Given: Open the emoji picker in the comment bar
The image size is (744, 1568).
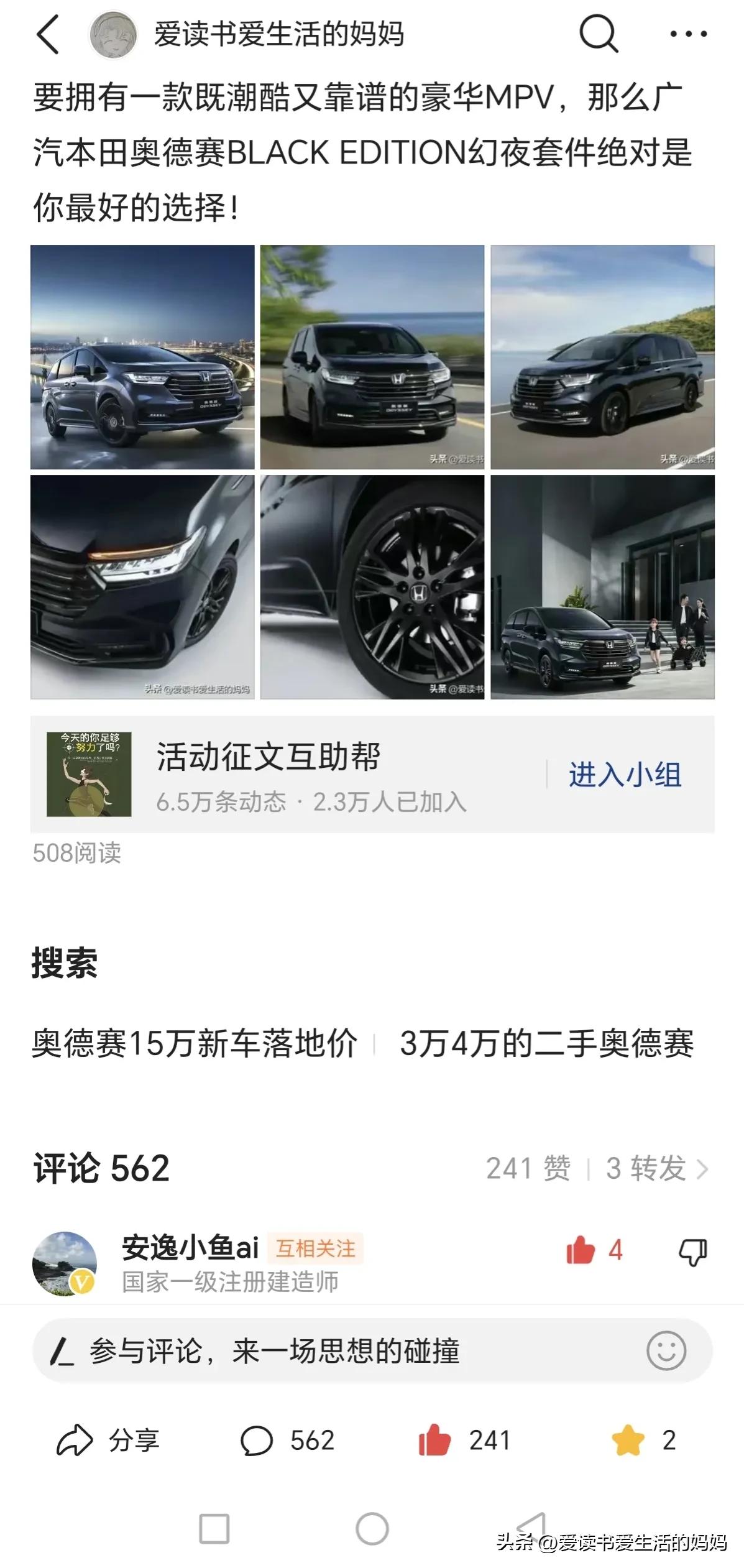Looking at the screenshot, I should [666, 1351].
